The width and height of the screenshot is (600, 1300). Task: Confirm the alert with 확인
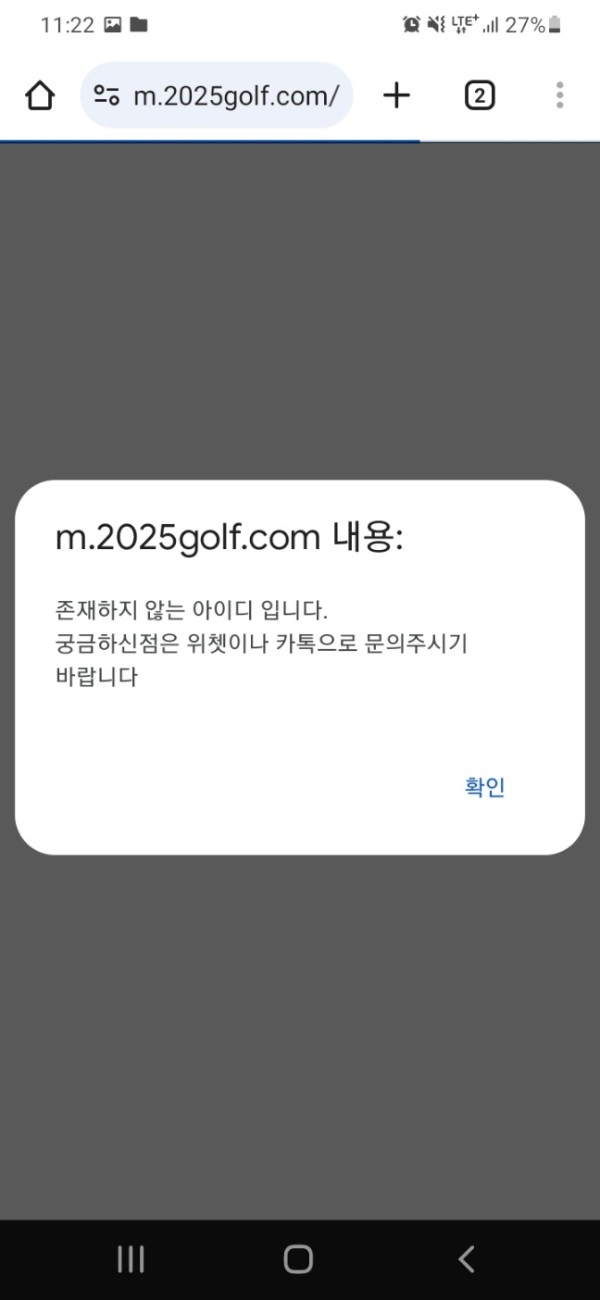(485, 787)
